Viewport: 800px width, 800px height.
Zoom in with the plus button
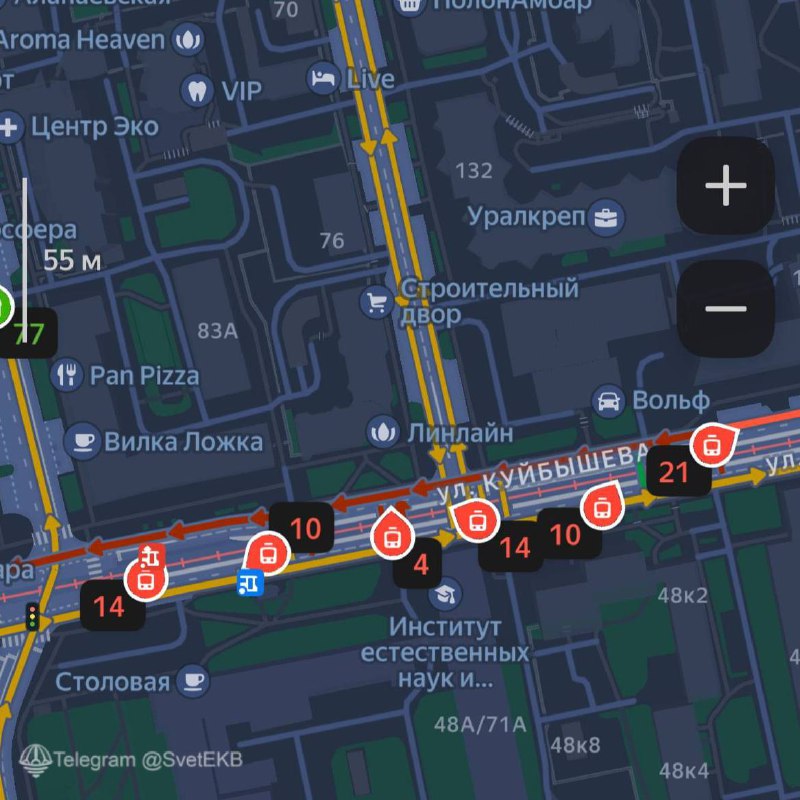coord(726,187)
